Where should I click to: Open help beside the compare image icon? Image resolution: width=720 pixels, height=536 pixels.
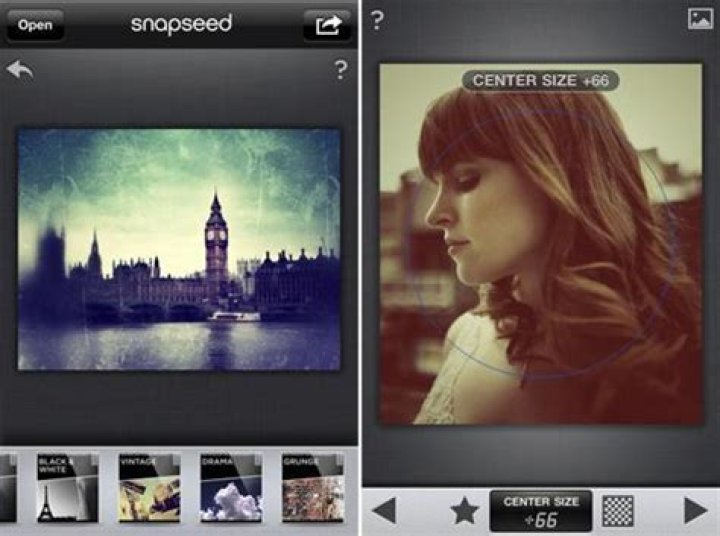coord(377,20)
